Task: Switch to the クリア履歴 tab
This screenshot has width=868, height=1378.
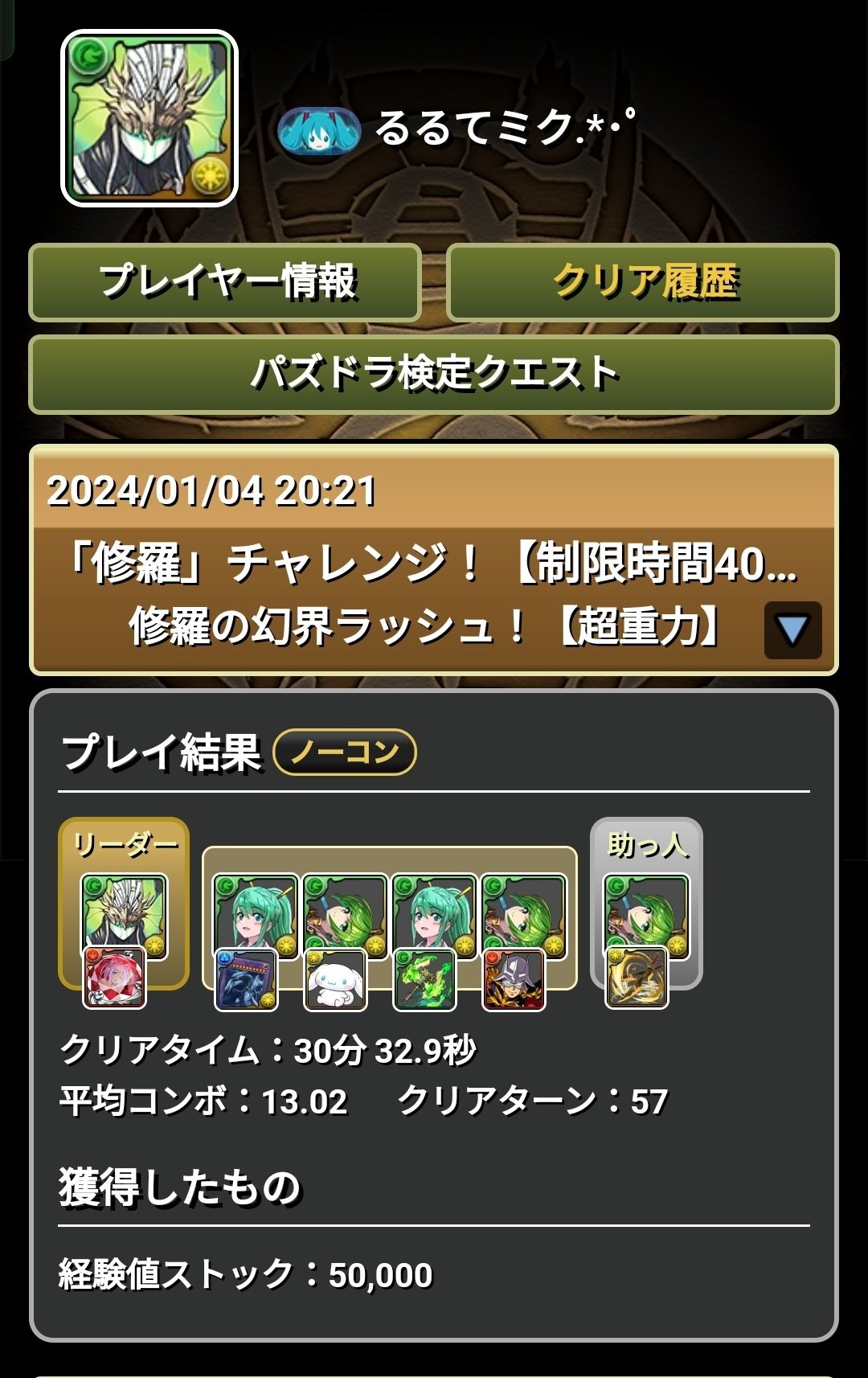Action: click(643, 282)
